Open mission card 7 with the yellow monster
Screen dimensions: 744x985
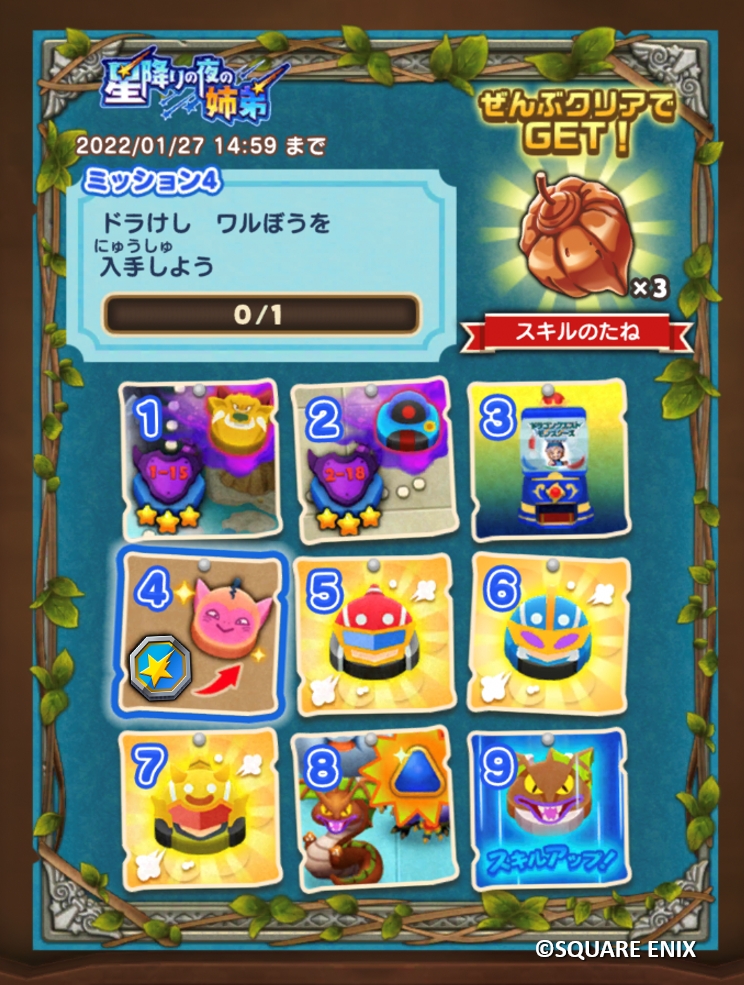pyautogui.click(x=200, y=809)
